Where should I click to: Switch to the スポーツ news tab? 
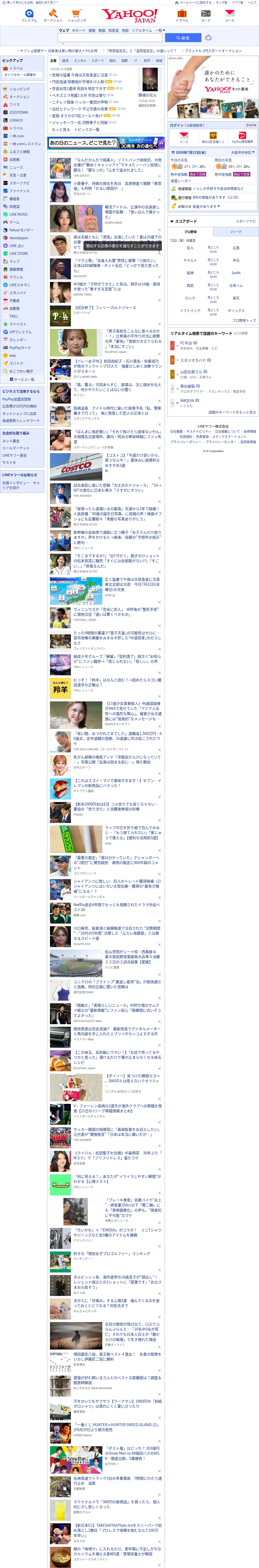click(98, 61)
